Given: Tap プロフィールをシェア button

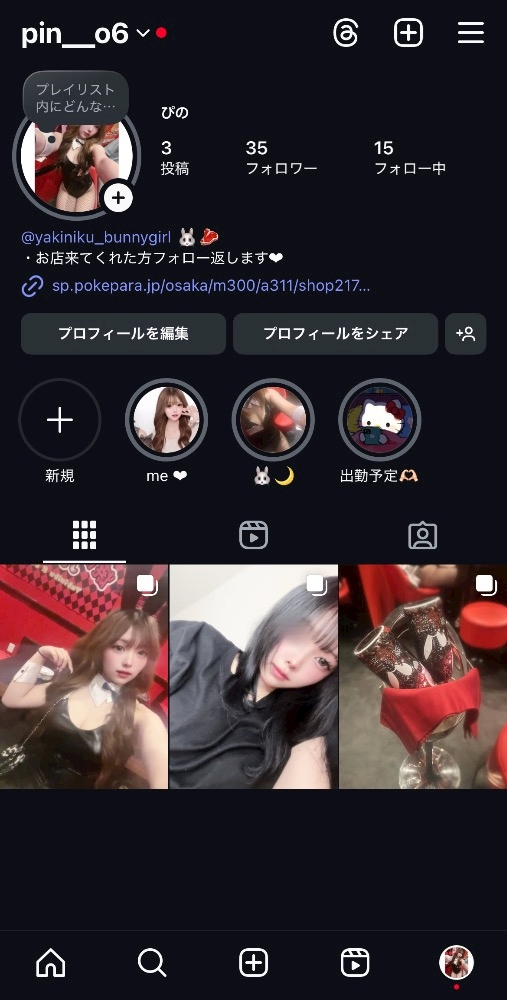Looking at the screenshot, I should 335,334.
